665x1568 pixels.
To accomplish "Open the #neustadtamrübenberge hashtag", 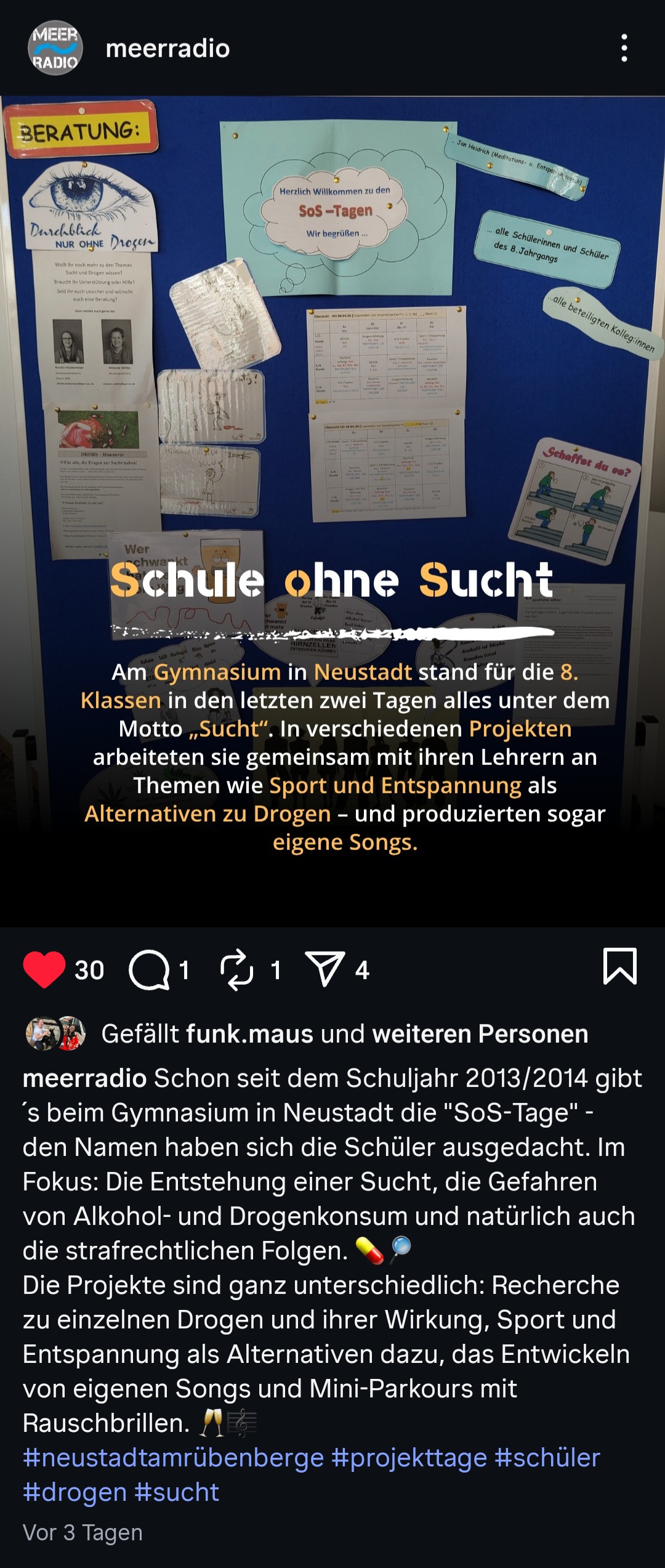I will point(174,1458).
